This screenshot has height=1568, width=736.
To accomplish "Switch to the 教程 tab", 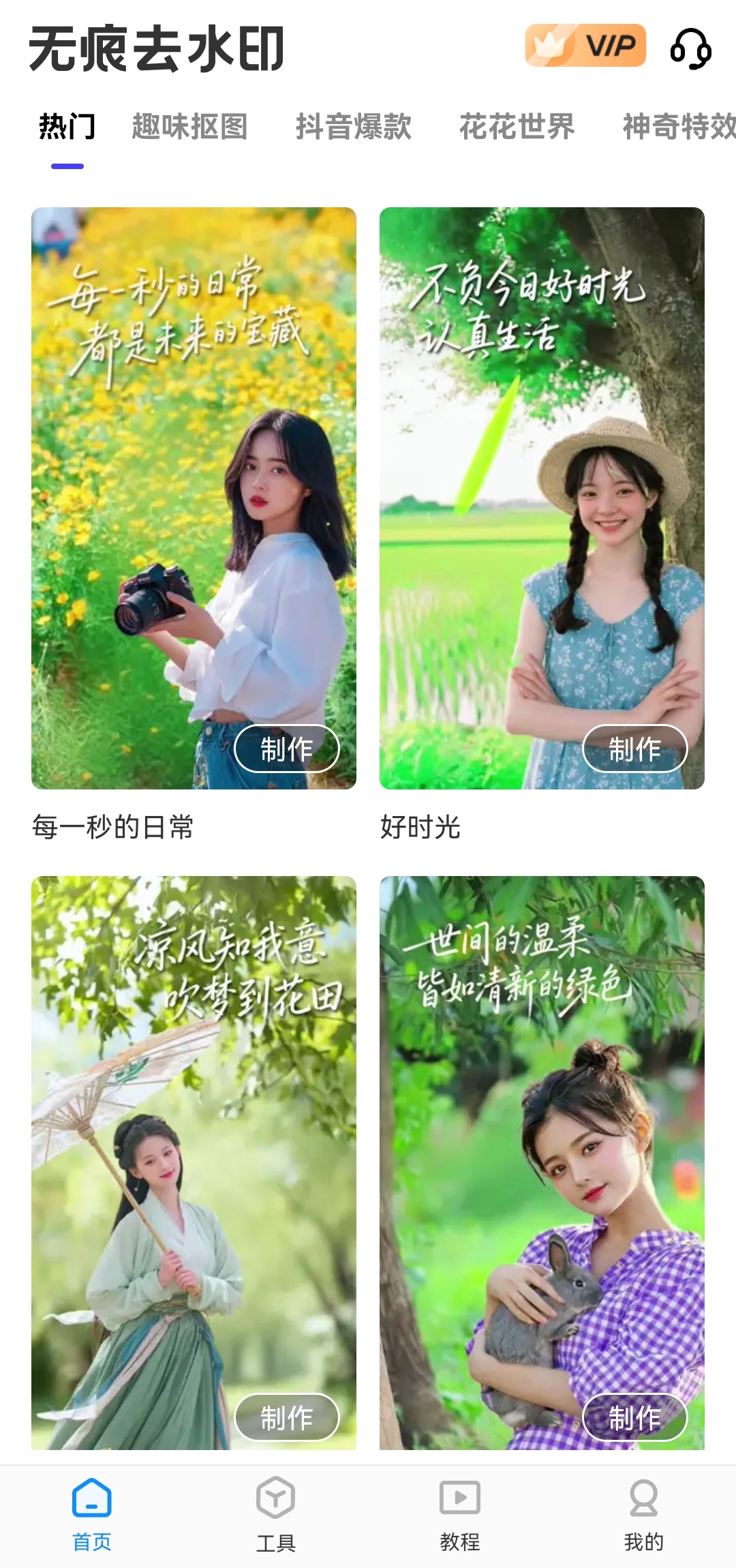I will (460, 1511).
